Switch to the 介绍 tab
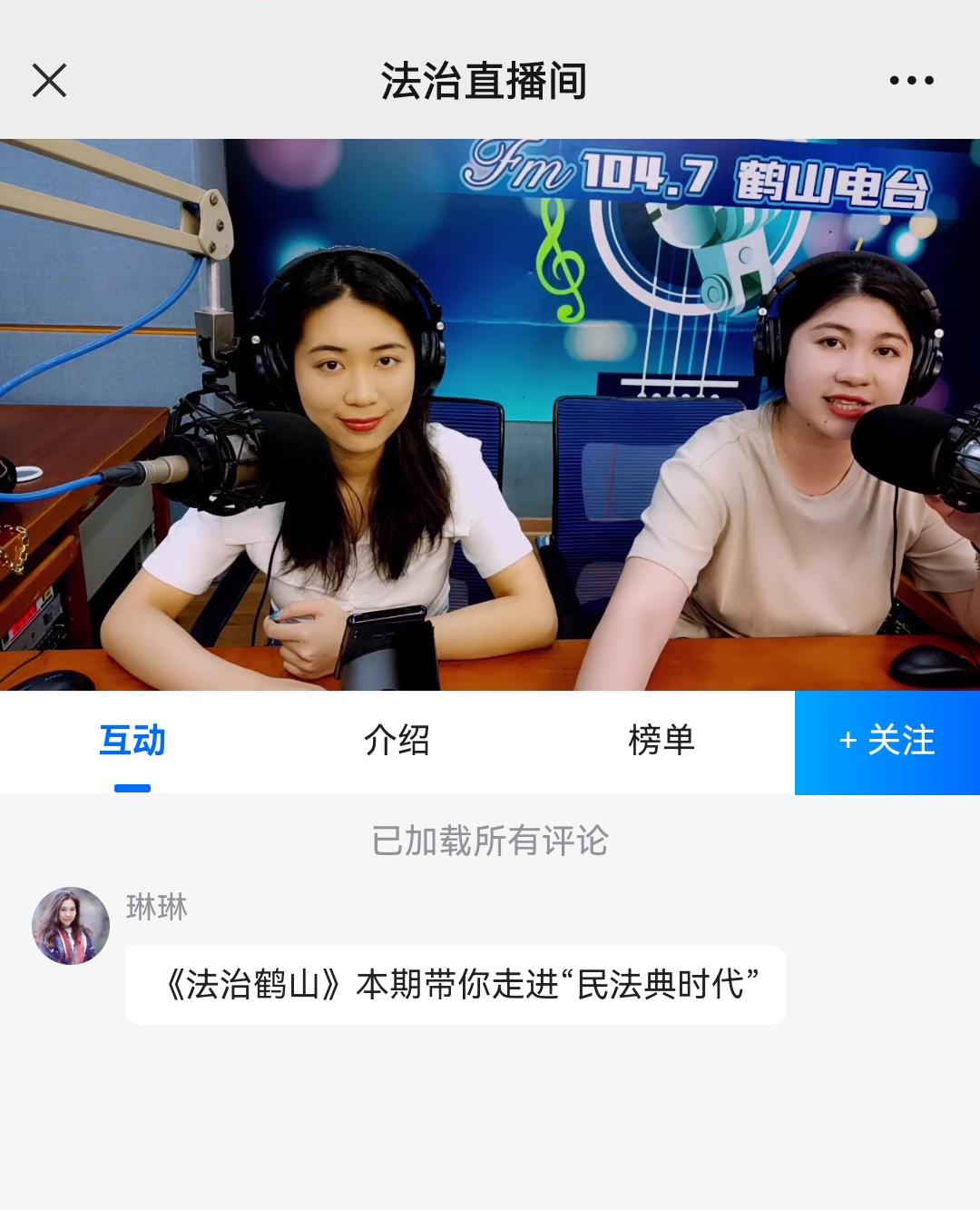 click(x=397, y=741)
